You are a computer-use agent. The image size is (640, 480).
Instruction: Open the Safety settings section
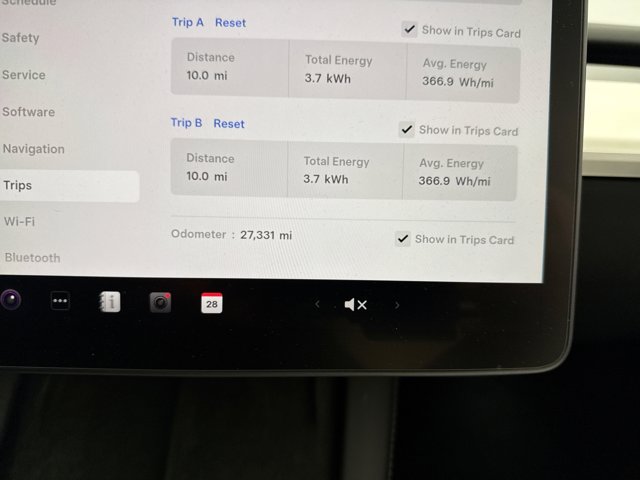pos(22,38)
